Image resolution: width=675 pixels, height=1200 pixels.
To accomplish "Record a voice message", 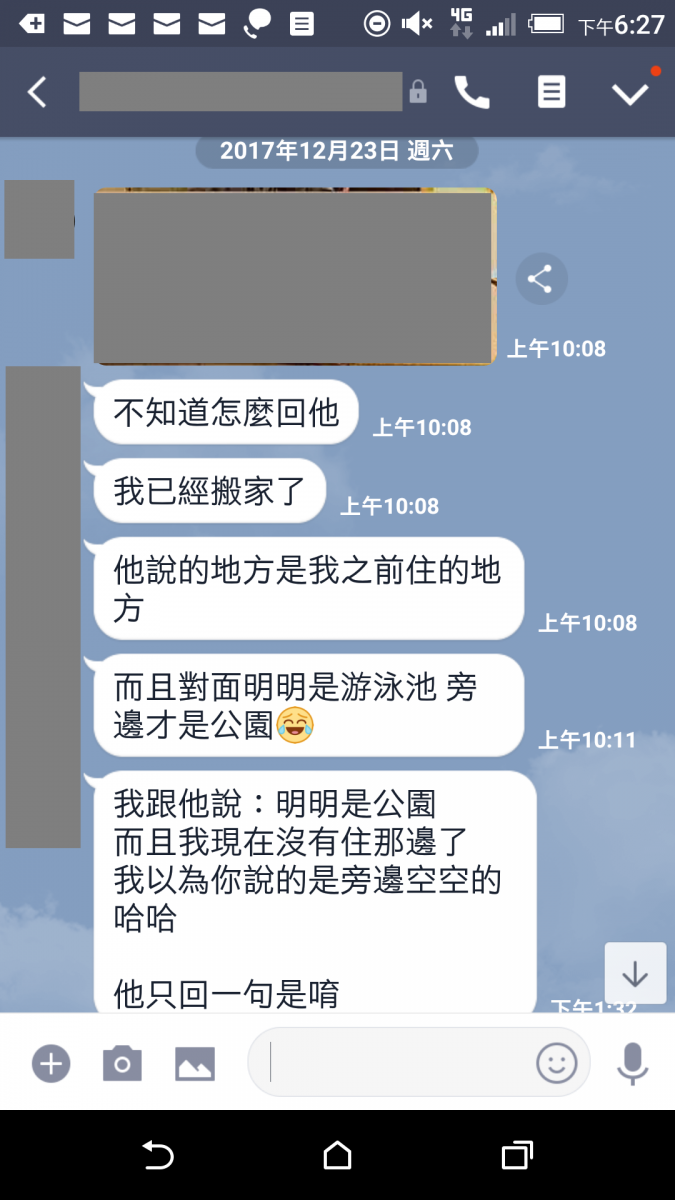I will pyautogui.click(x=632, y=1063).
